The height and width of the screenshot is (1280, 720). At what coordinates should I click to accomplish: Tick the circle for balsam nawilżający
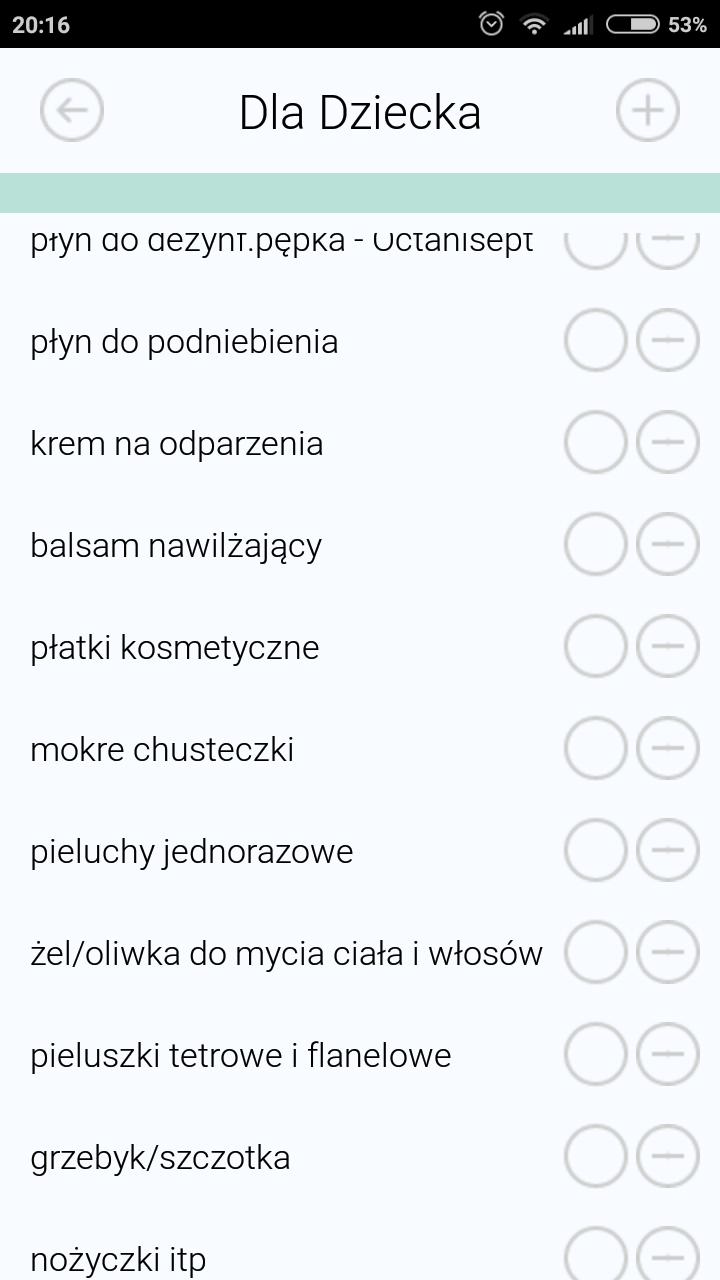click(x=596, y=545)
